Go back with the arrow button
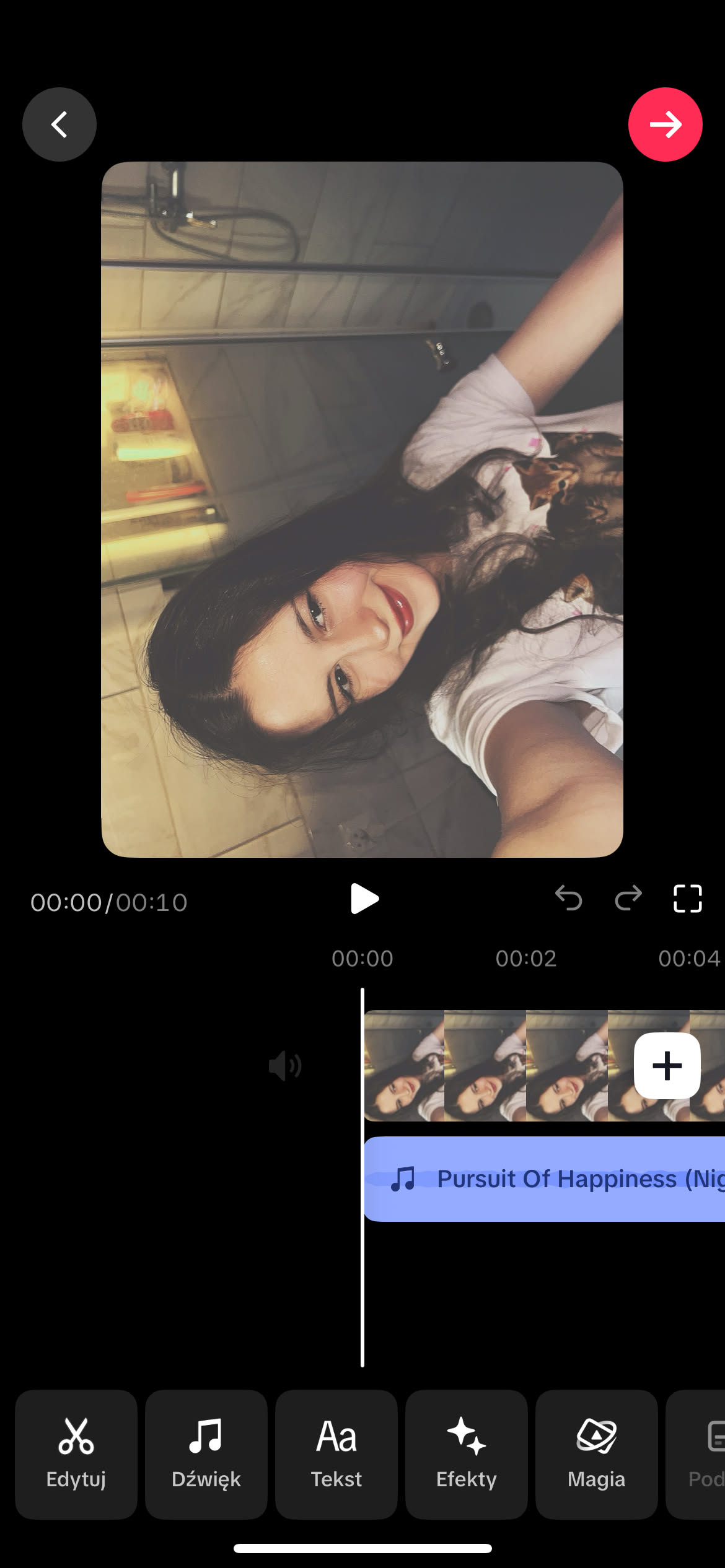725x1568 pixels. [59, 124]
